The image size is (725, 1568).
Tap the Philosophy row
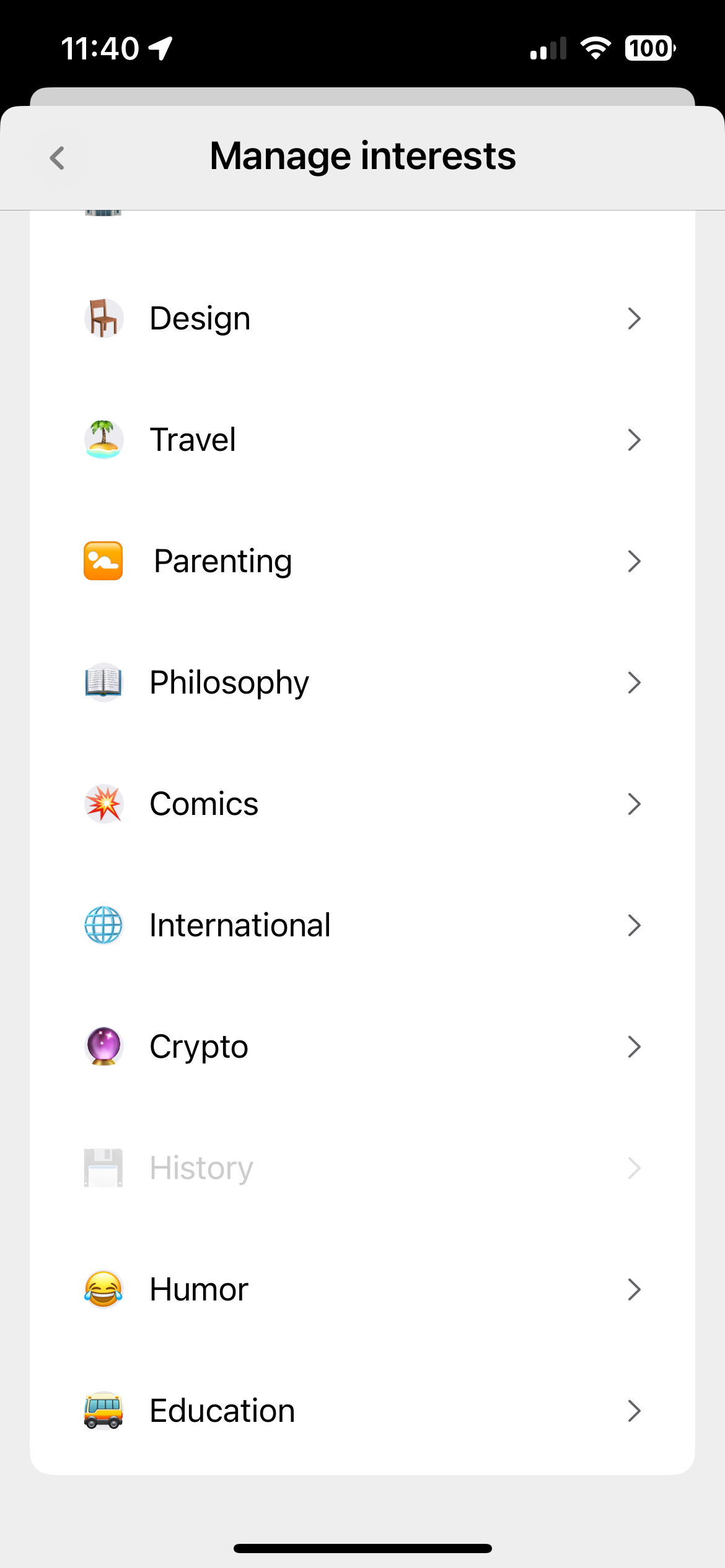point(362,682)
